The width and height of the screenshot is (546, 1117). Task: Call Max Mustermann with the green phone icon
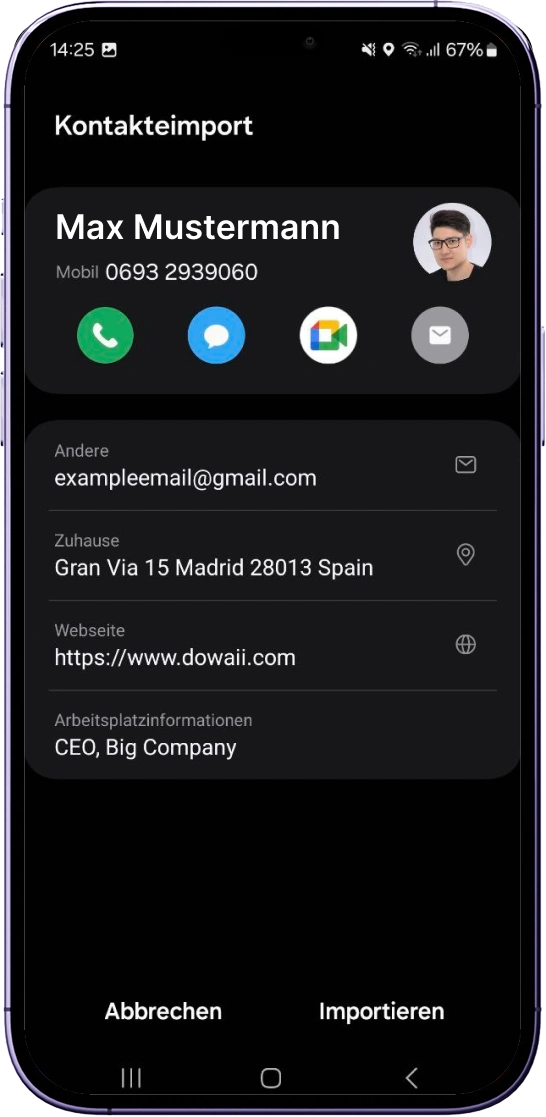105,336
